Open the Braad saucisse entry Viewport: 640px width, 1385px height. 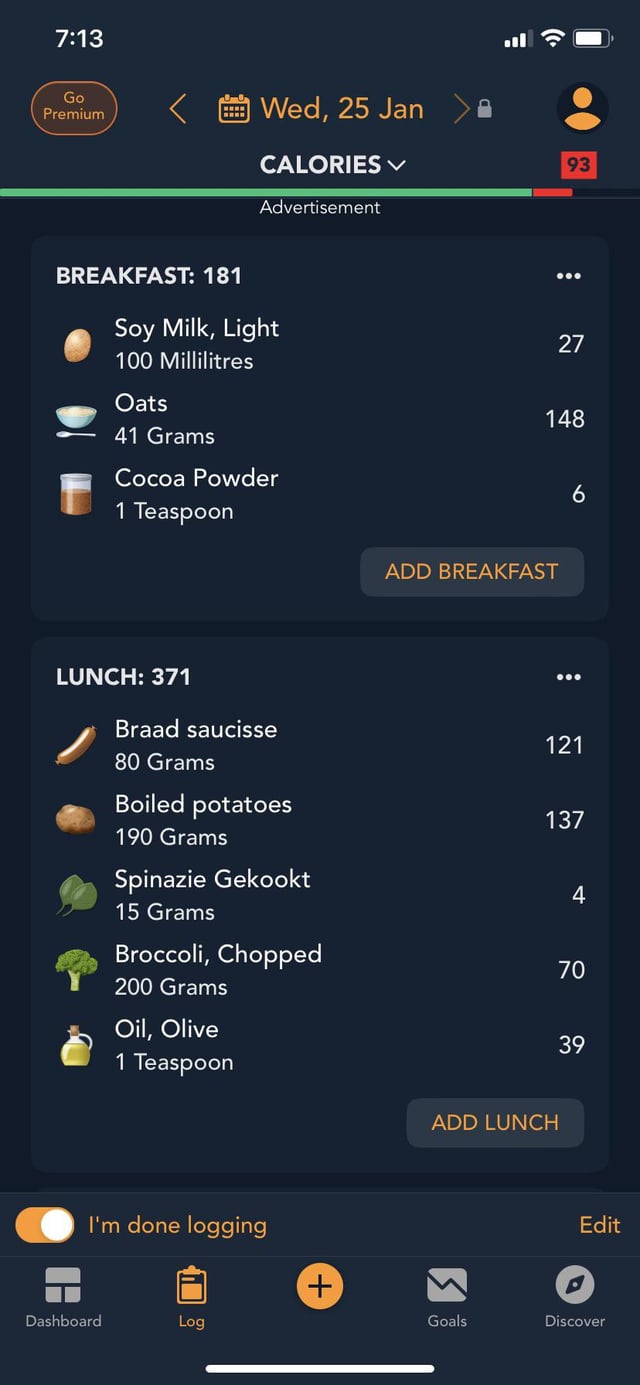pos(320,745)
